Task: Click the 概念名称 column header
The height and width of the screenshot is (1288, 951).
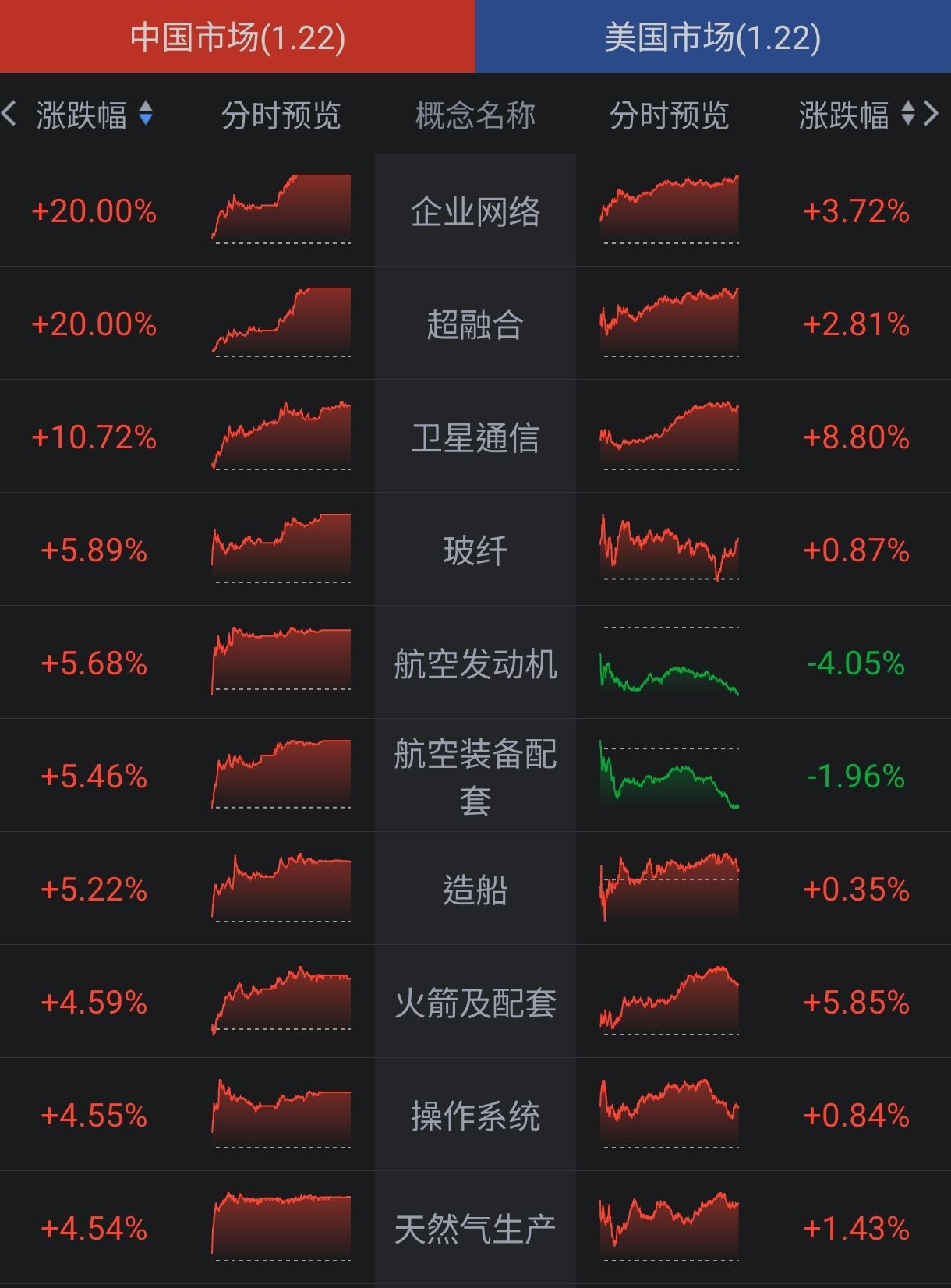Action: click(475, 114)
